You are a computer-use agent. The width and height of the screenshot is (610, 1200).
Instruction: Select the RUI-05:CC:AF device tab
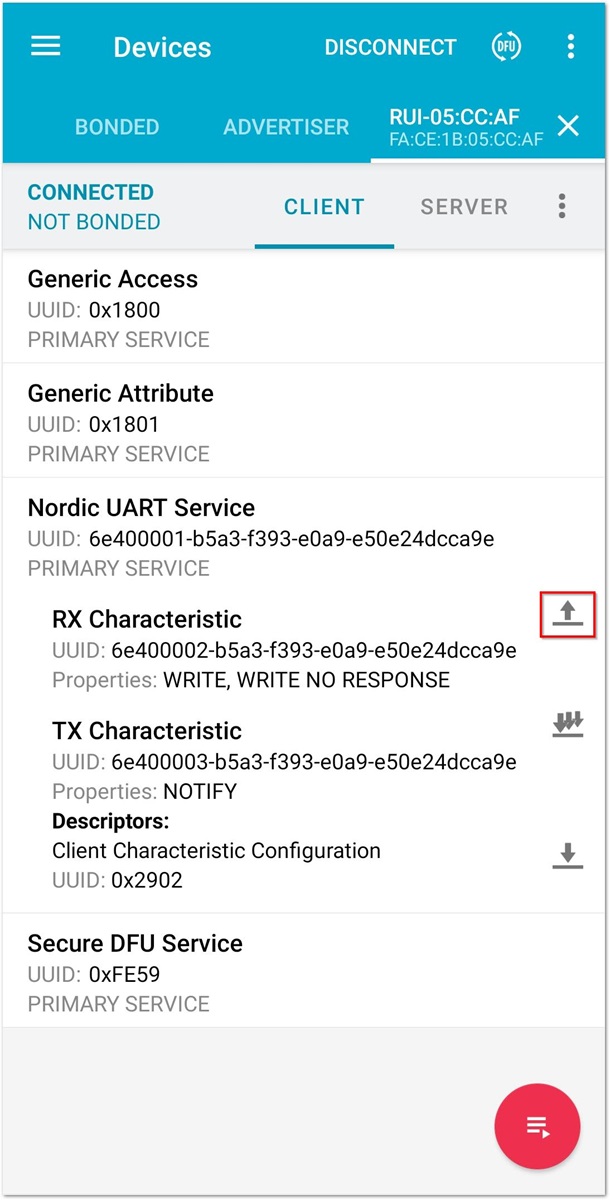coord(466,127)
